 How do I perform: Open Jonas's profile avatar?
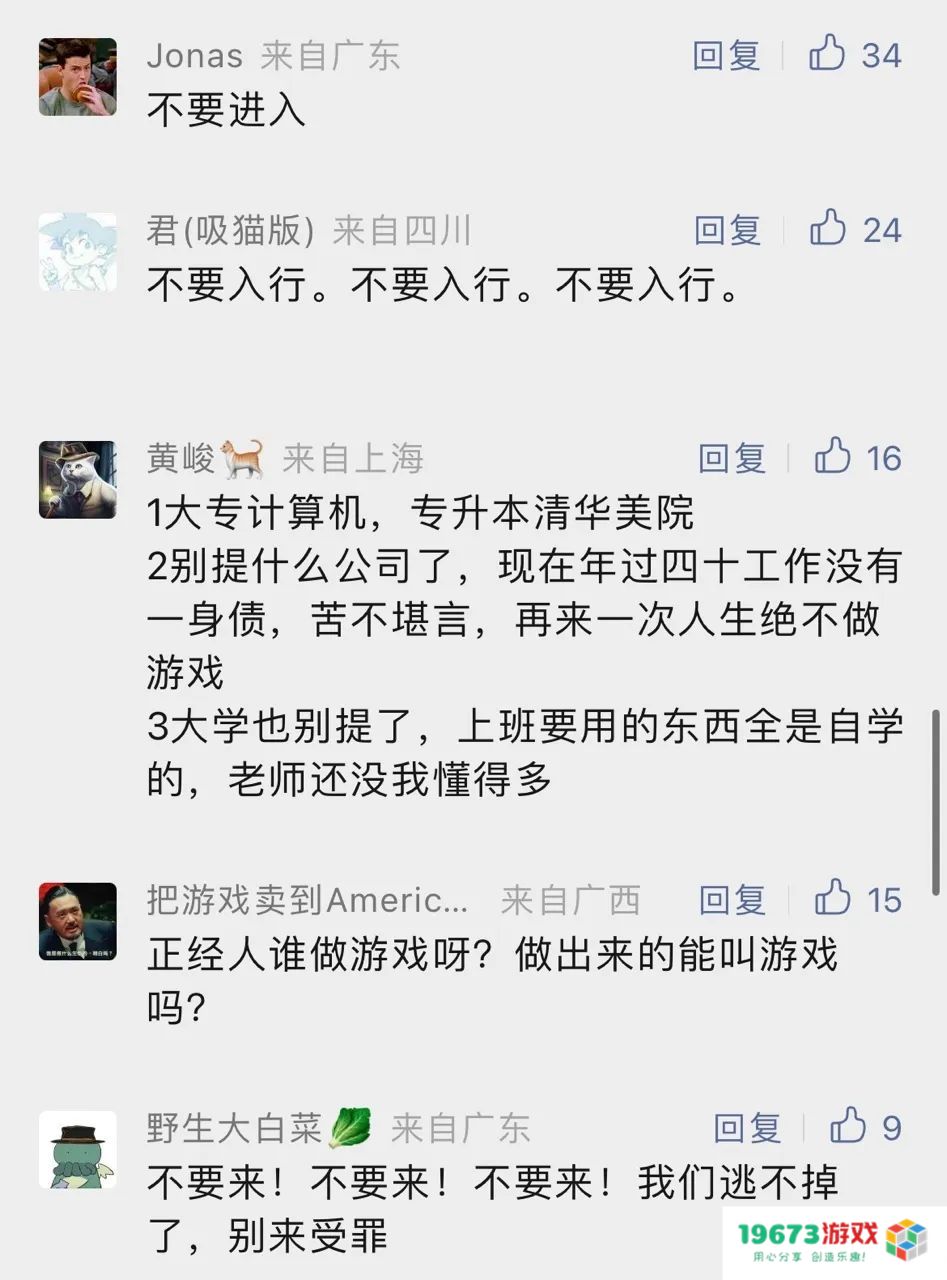point(77,76)
